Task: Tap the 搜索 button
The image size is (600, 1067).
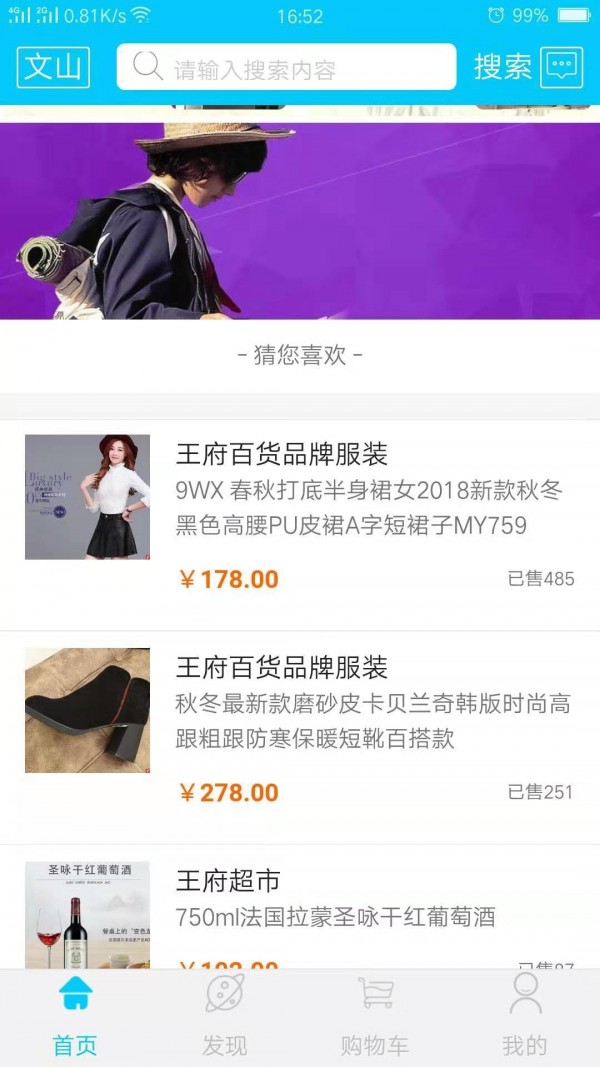Action: pyautogui.click(x=503, y=67)
